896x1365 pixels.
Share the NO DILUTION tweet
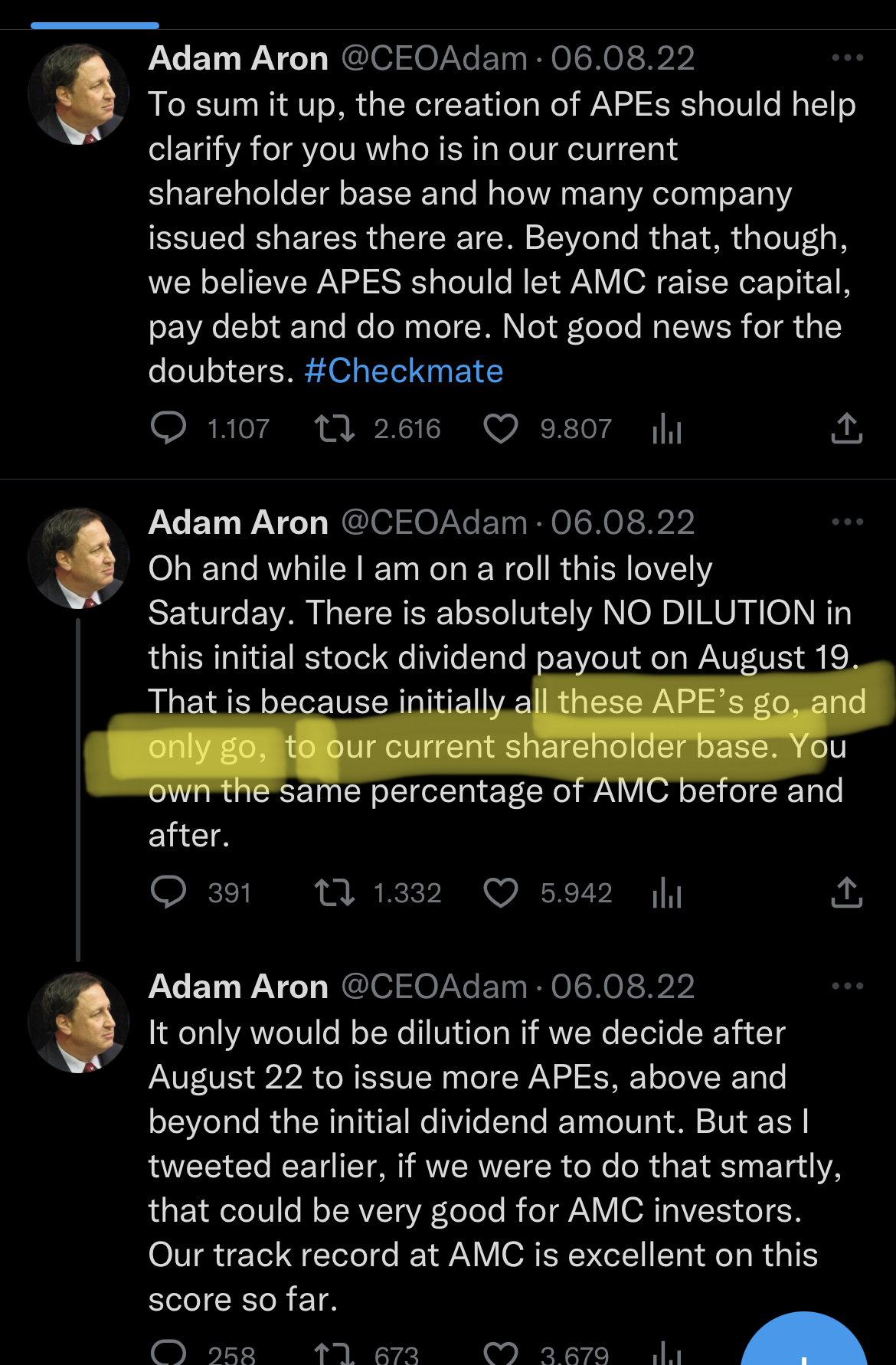(845, 892)
